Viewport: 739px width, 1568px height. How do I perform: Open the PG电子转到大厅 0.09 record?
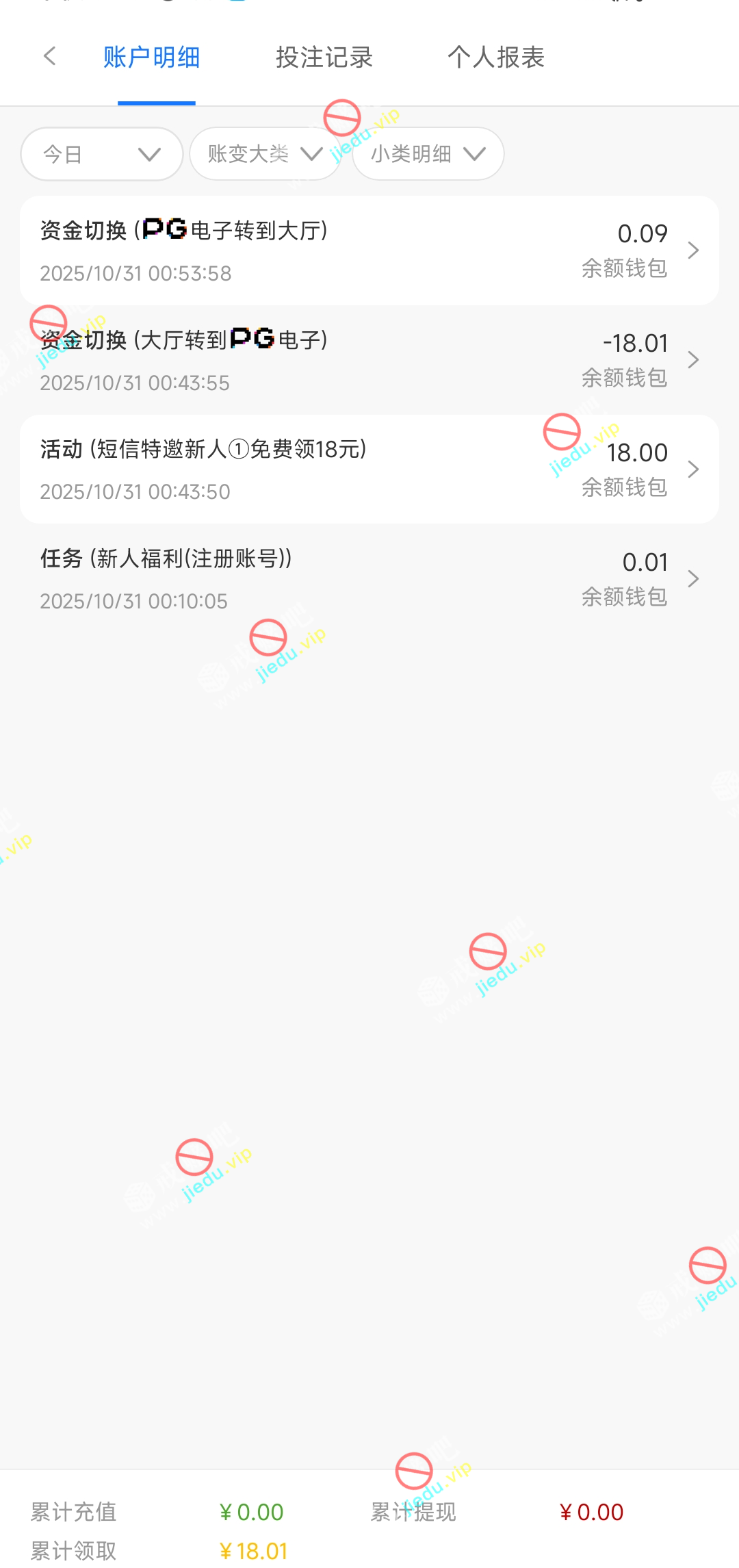click(369, 250)
